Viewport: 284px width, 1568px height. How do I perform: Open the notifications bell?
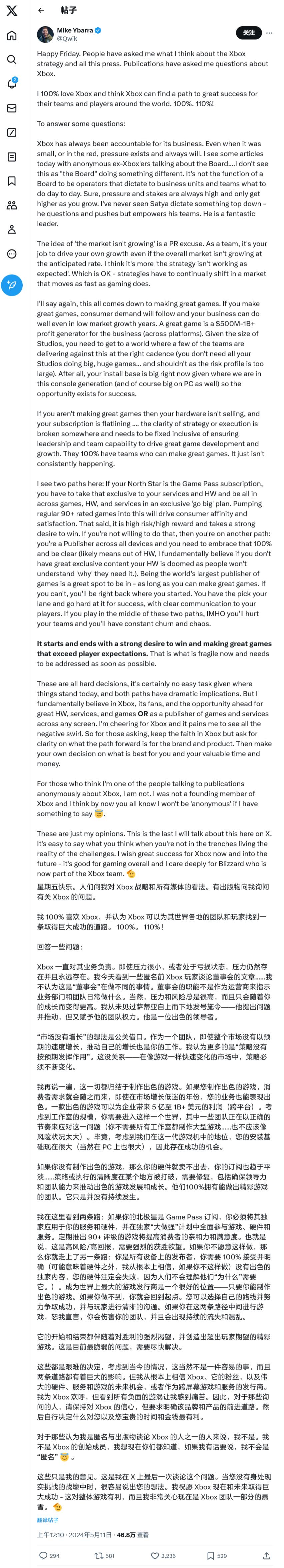click(12, 84)
